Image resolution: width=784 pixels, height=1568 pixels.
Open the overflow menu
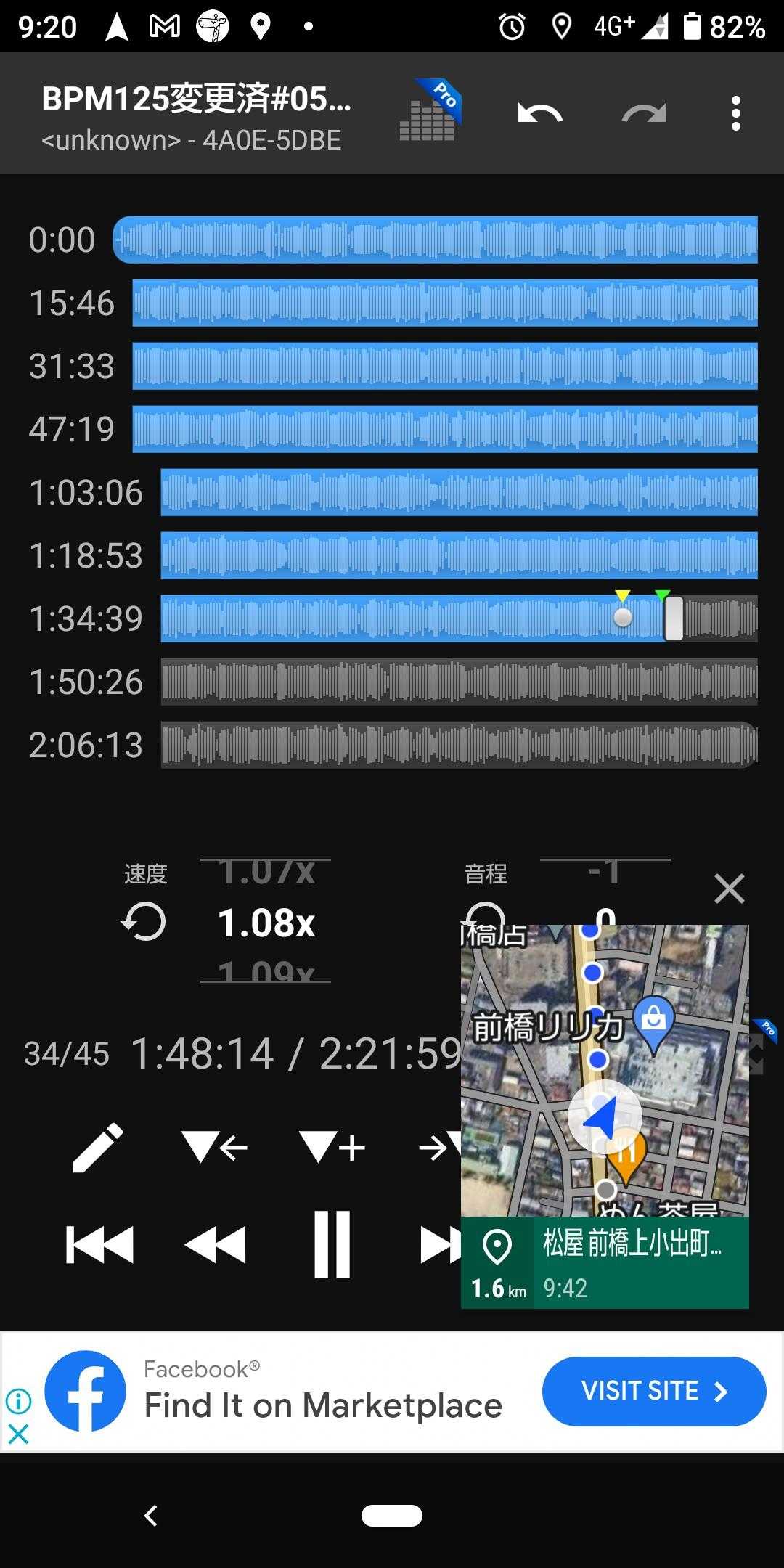point(736,114)
